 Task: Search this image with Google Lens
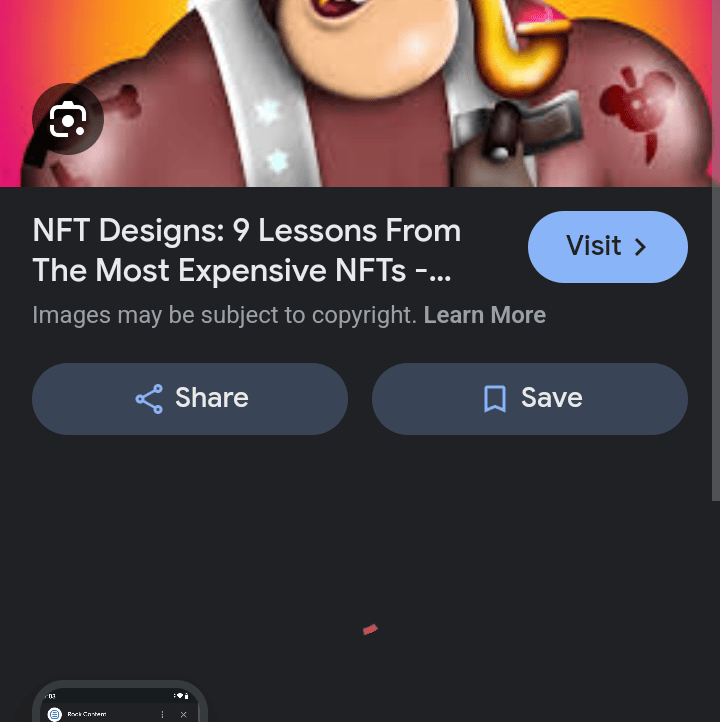click(x=68, y=120)
